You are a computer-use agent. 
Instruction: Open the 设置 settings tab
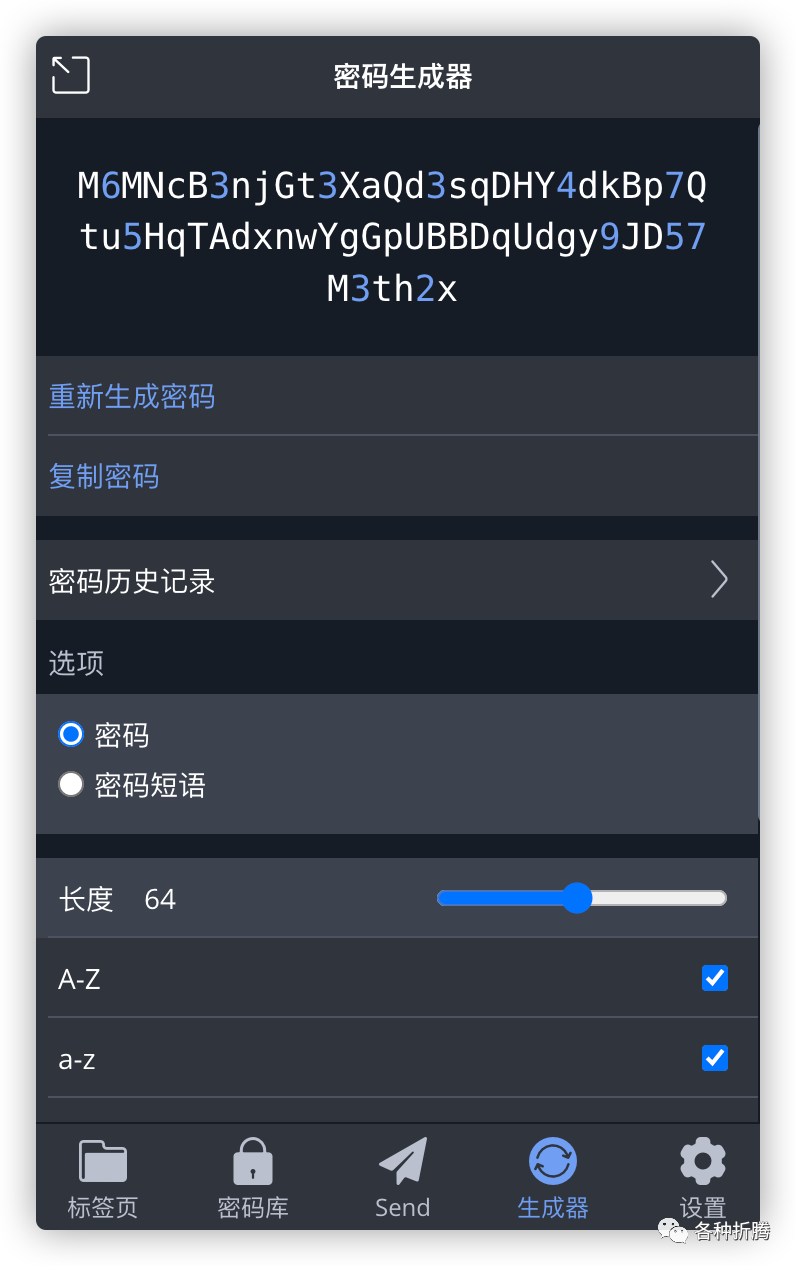702,1180
